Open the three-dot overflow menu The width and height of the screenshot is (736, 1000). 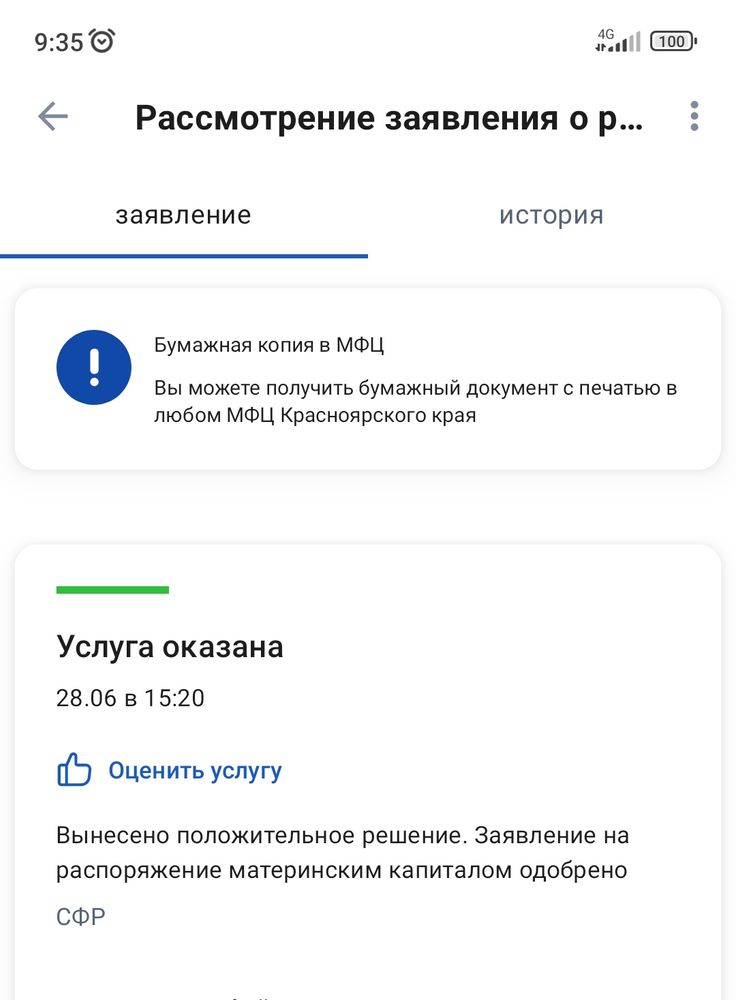[693, 117]
